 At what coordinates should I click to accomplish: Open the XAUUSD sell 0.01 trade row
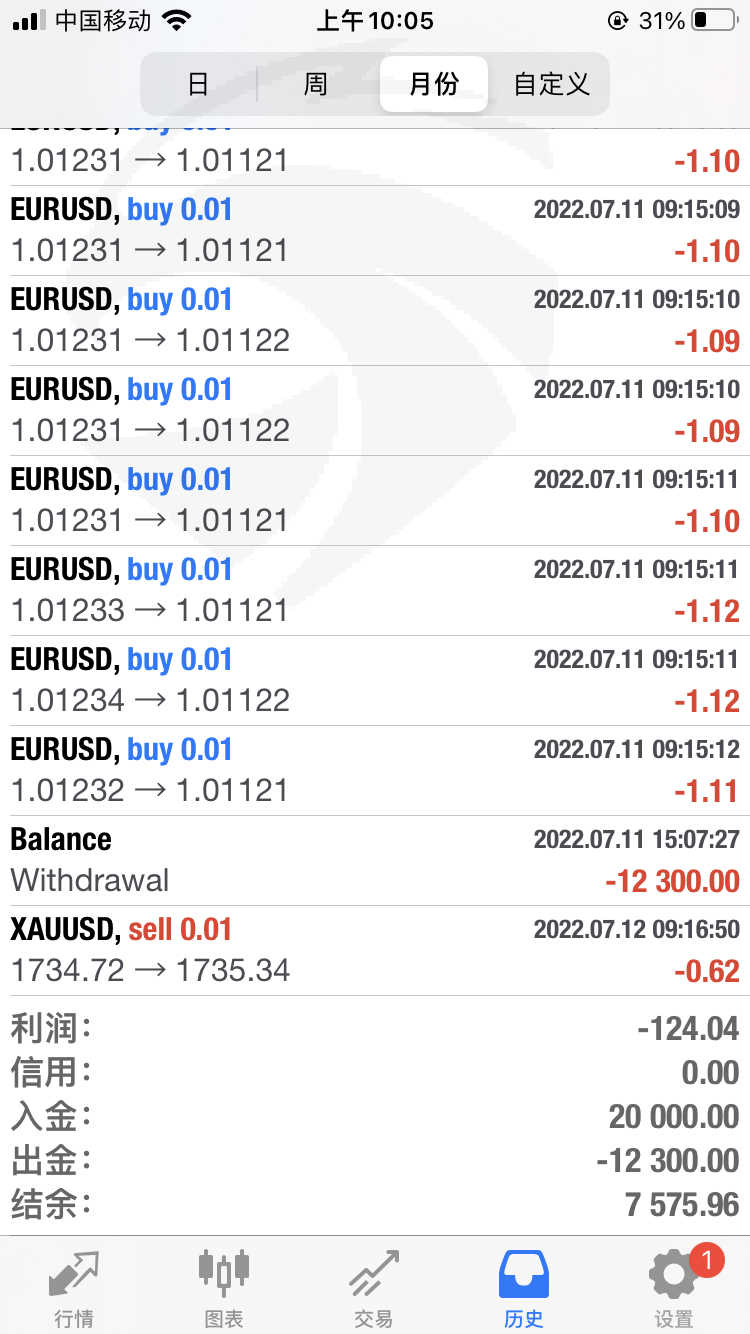[x=375, y=950]
